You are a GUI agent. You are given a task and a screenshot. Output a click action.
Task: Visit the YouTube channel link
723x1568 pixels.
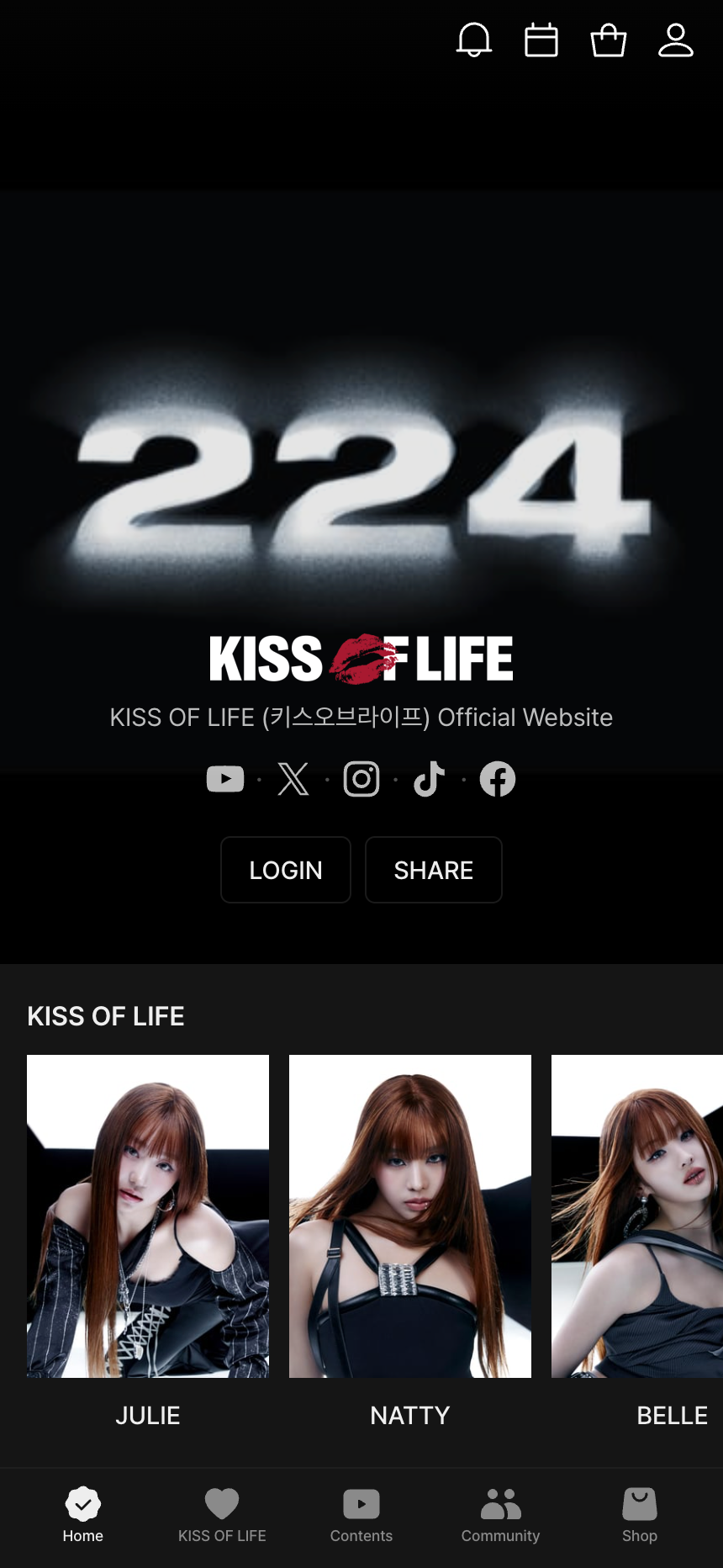coord(225,779)
